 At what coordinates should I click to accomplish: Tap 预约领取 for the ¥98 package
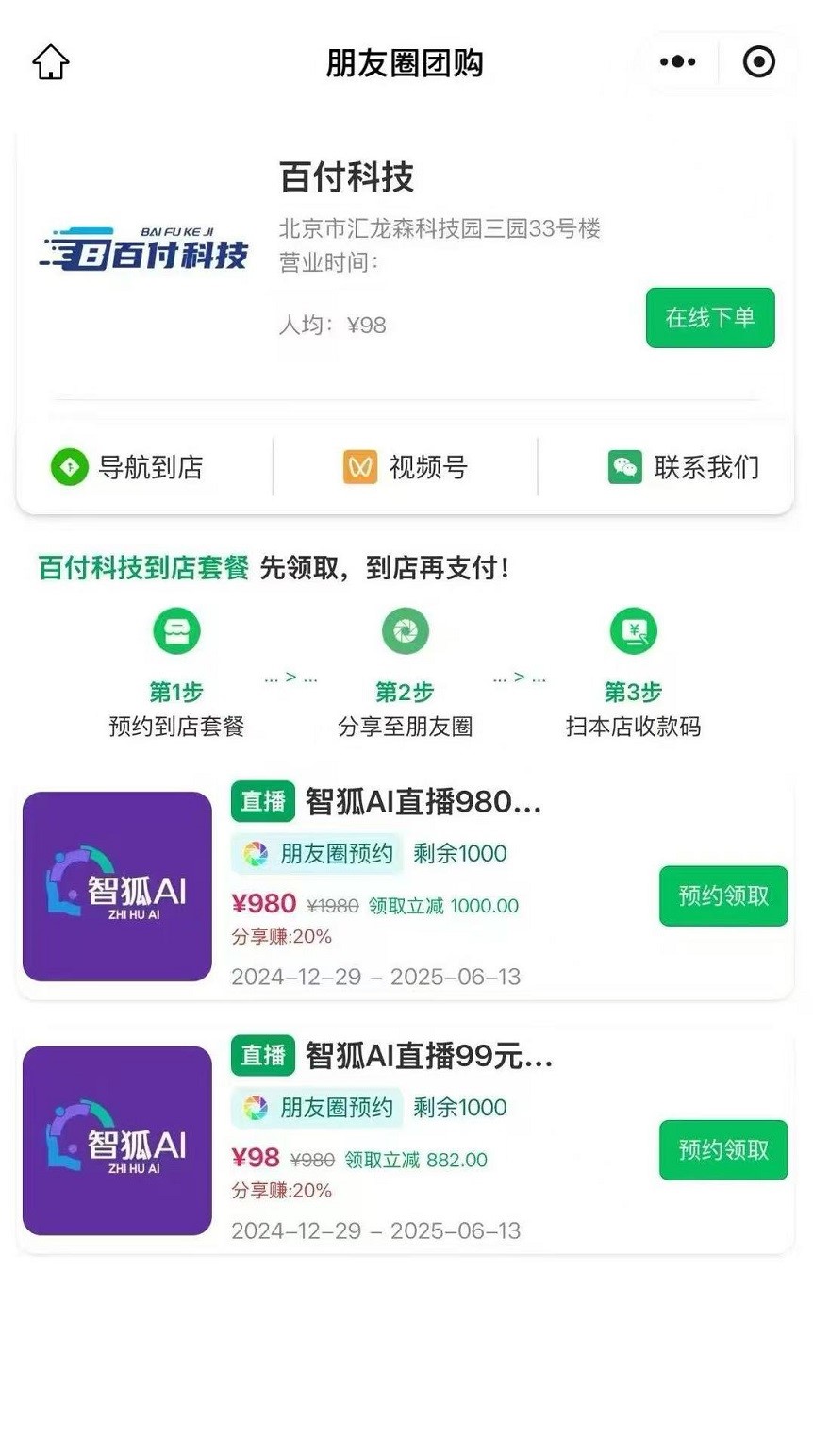[722, 1149]
